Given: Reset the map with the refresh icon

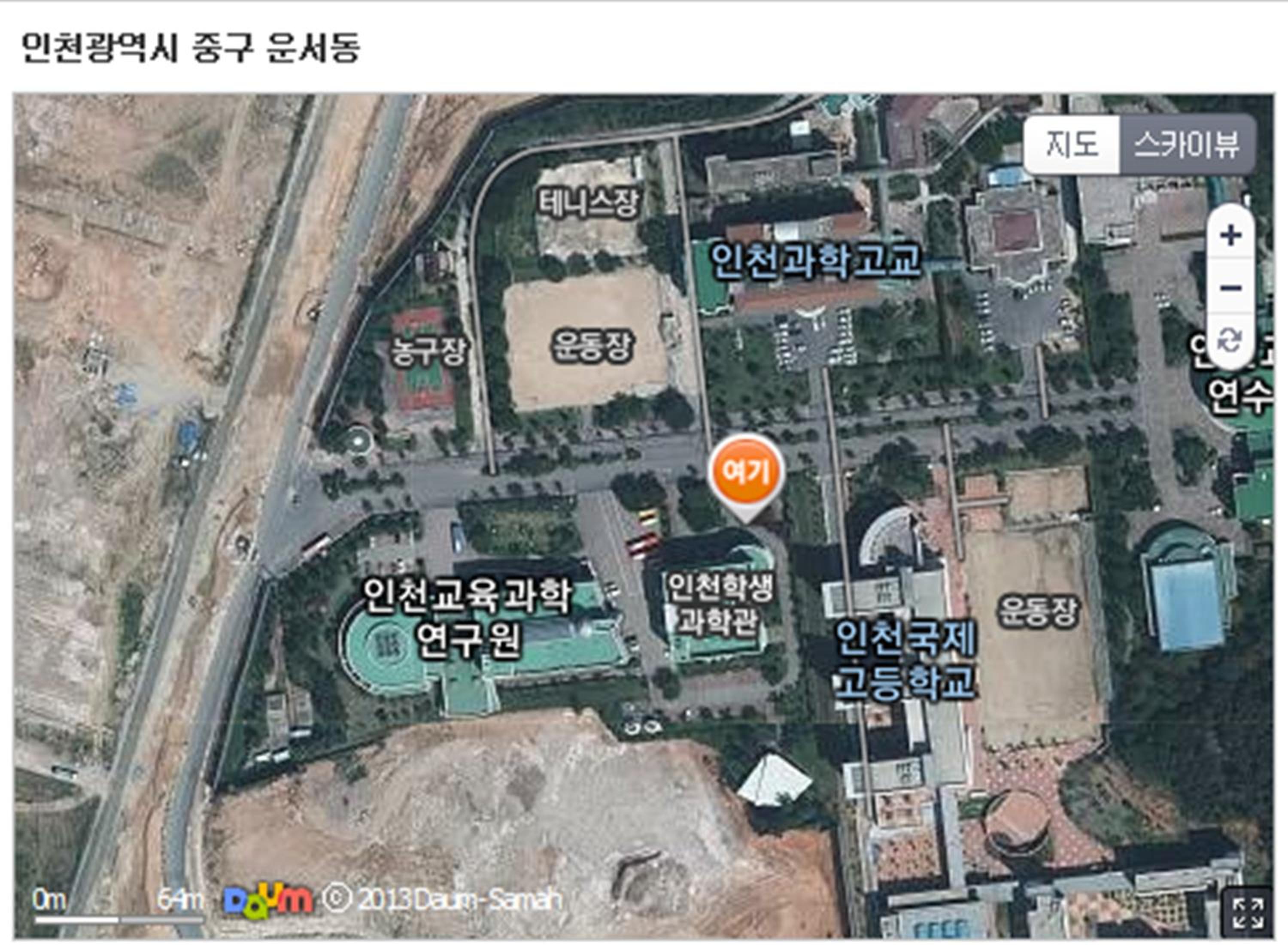Looking at the screenshot, I should tap(1230, 341).
